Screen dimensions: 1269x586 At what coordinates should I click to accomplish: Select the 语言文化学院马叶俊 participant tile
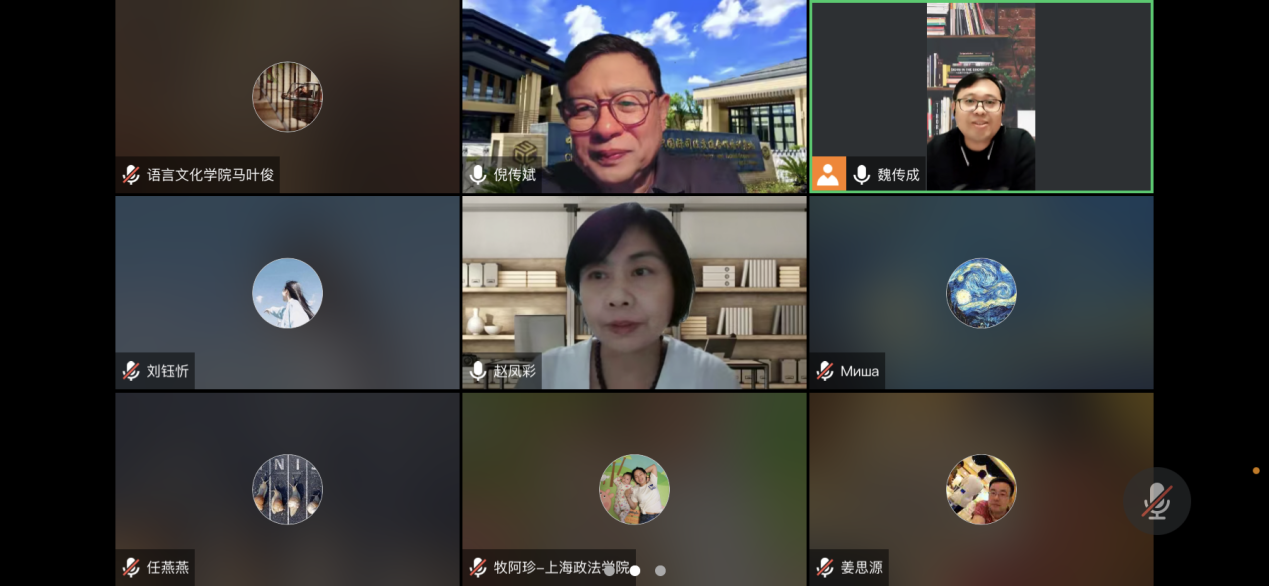click(287, 97)
